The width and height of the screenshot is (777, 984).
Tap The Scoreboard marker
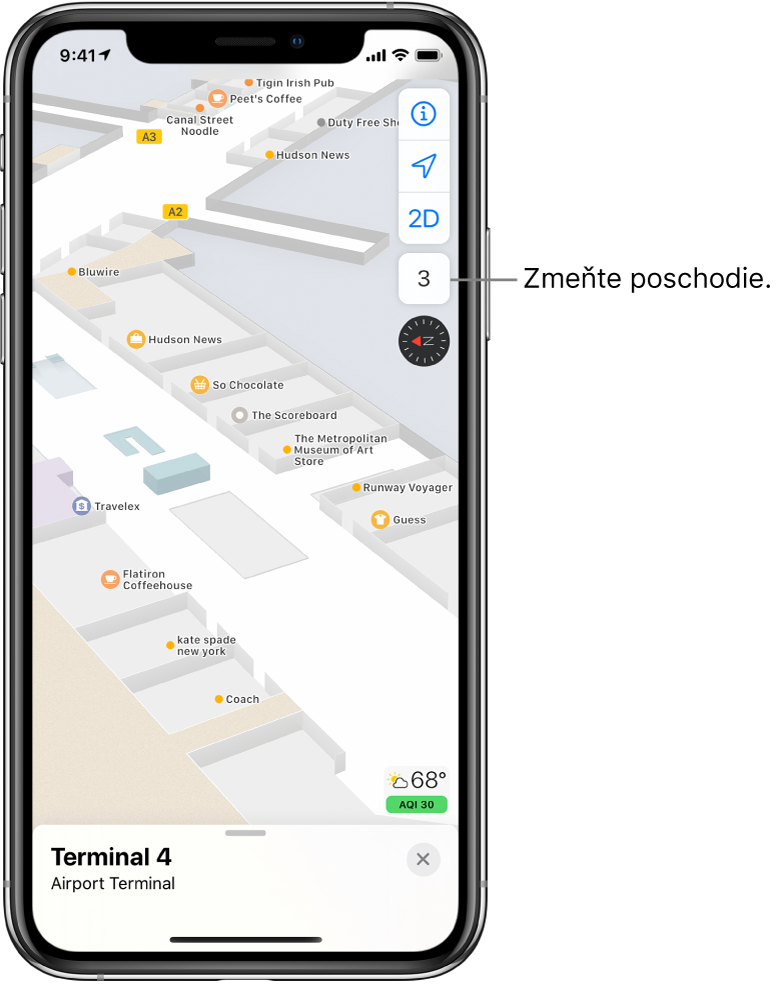pos(240,415)
